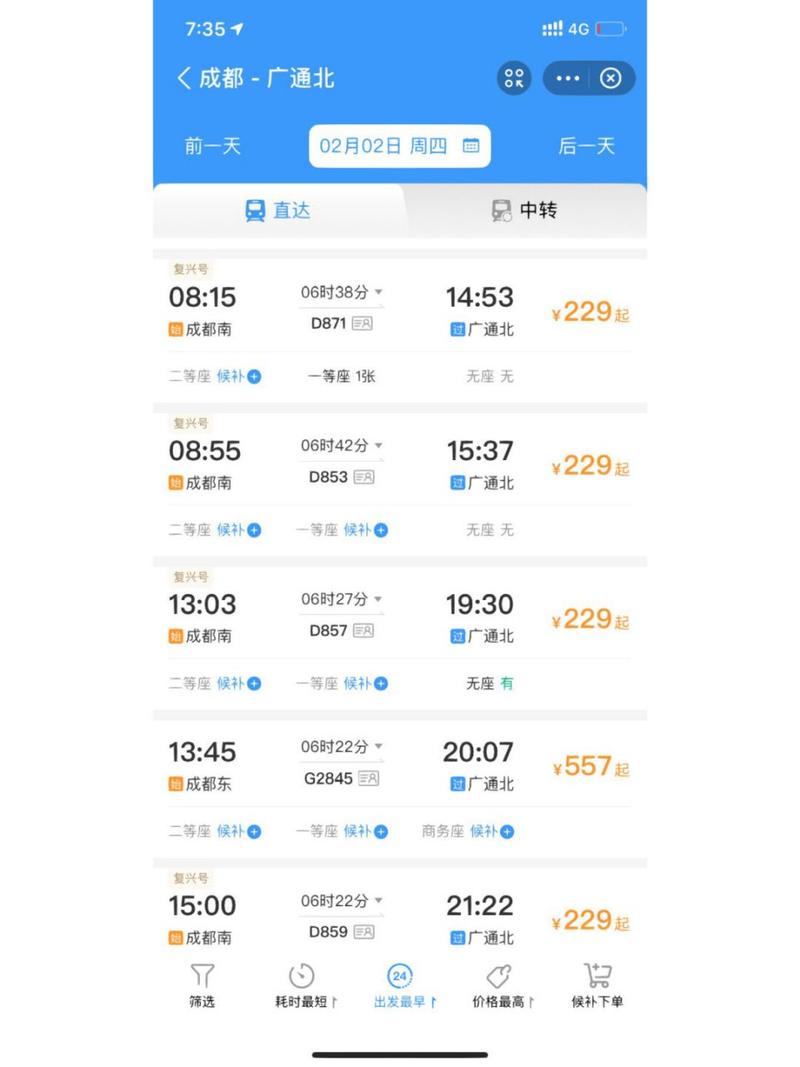
Task: Open the more options (…) capsule icon
Action: [568, 78]
